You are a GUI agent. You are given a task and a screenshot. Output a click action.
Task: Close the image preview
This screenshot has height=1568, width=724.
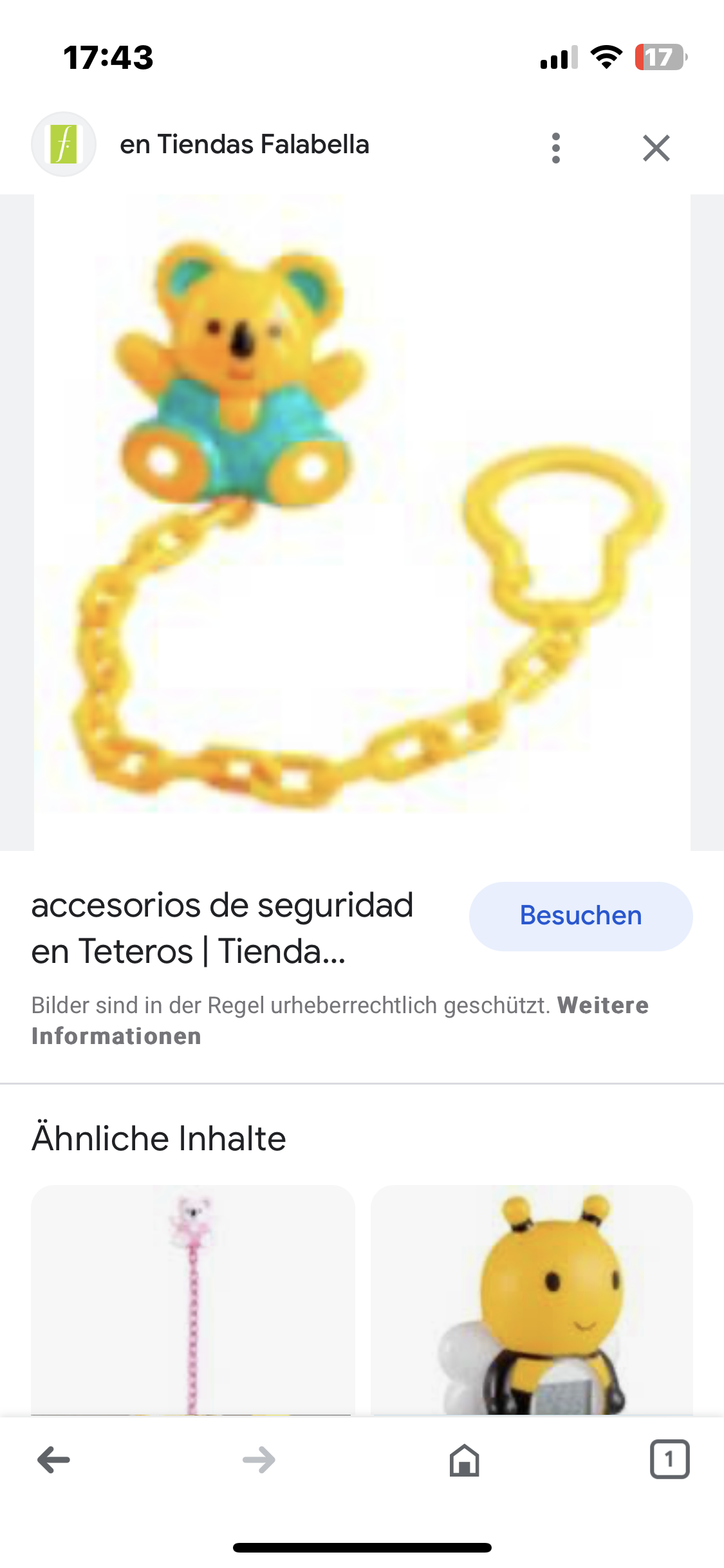pyautogui.click(x=656, y=148)
